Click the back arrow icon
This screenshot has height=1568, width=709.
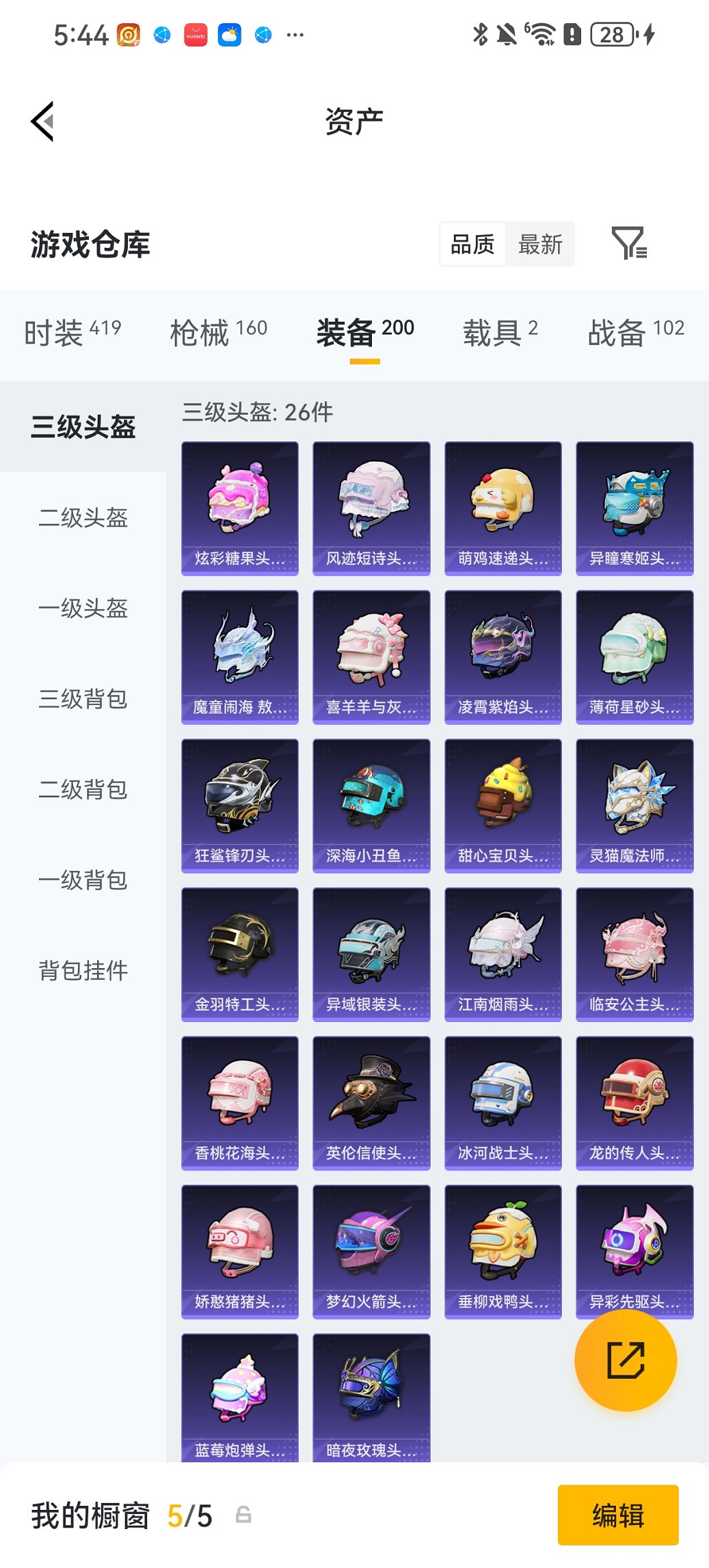pyautogui.click(x=42, y=120)
